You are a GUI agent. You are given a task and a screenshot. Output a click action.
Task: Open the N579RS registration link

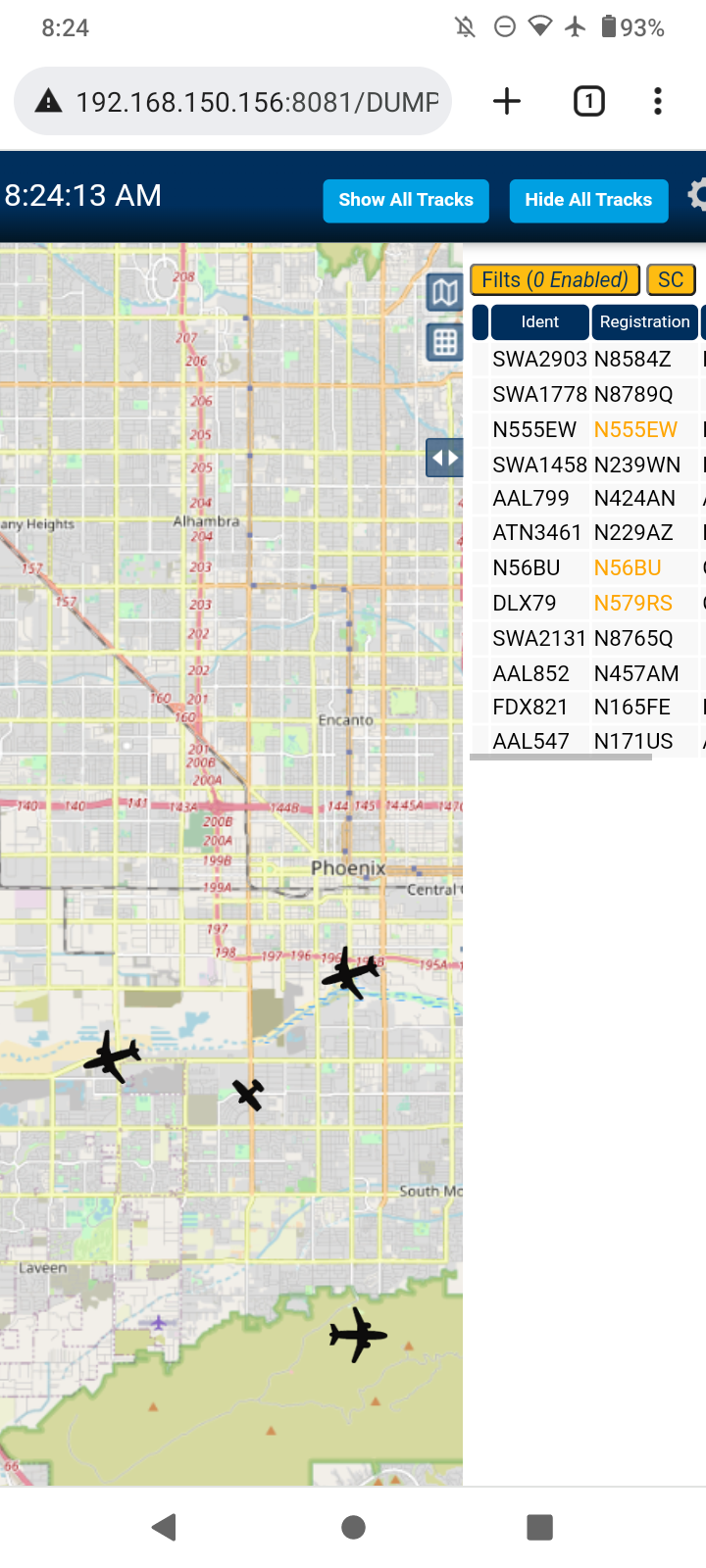pyautogui.click(x=633, y=603)
